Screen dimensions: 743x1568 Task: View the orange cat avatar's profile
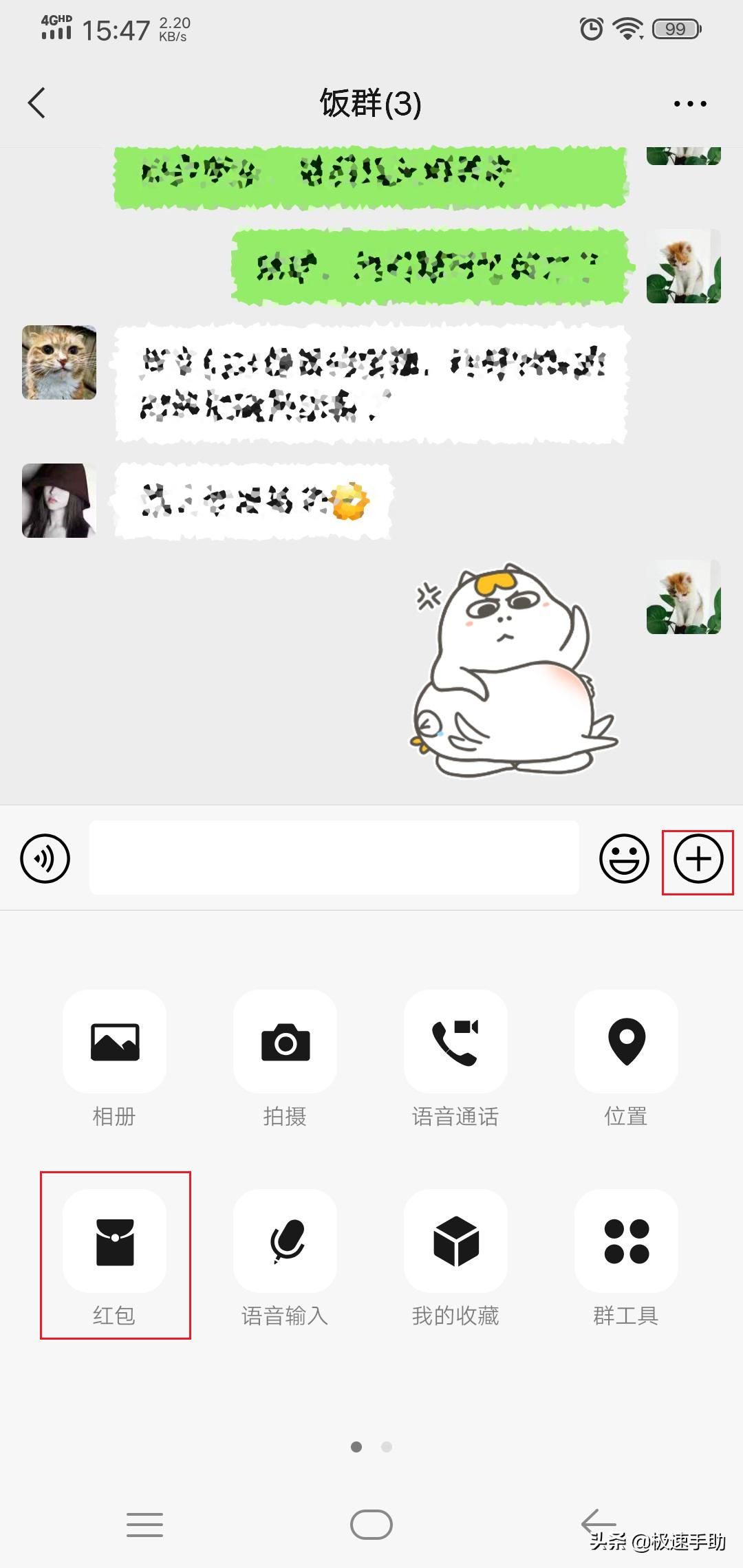coord(59,362)
